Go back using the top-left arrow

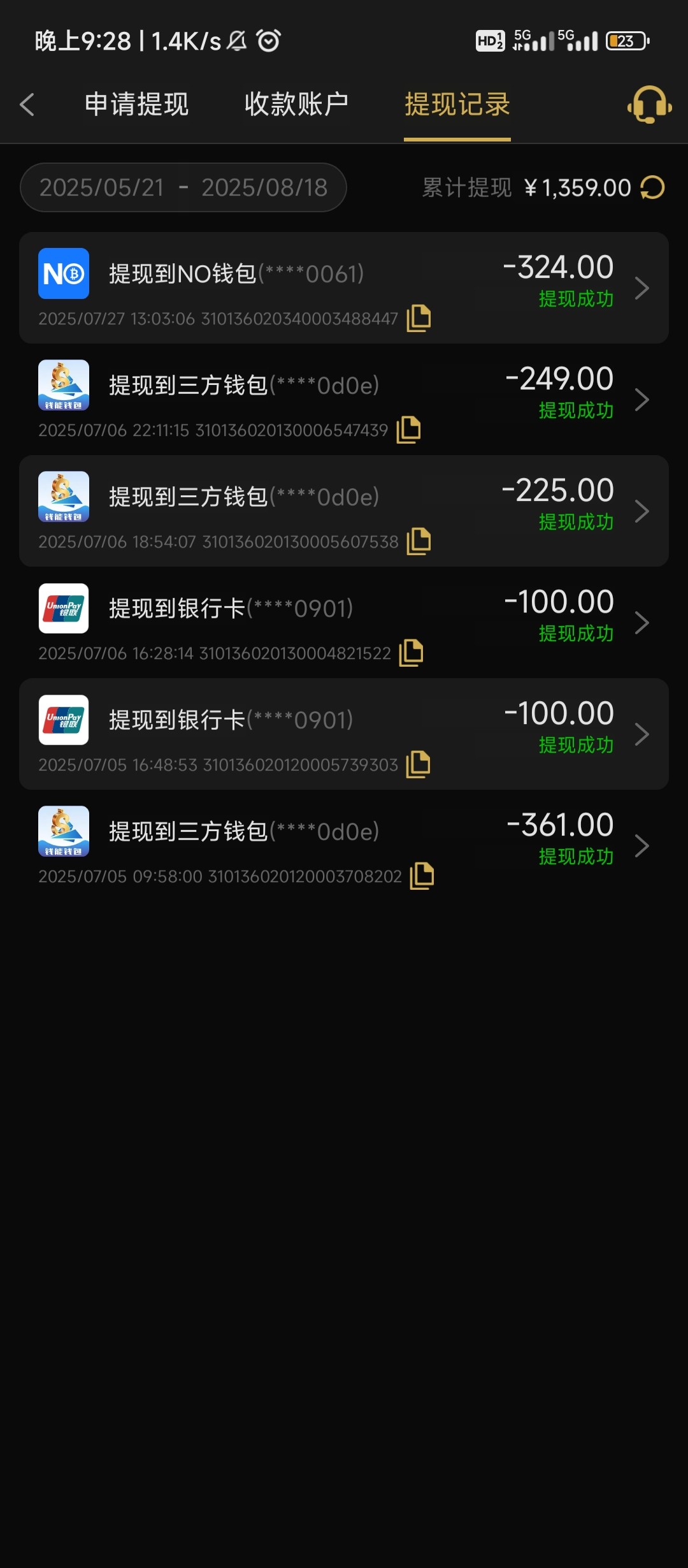[27, 105]
